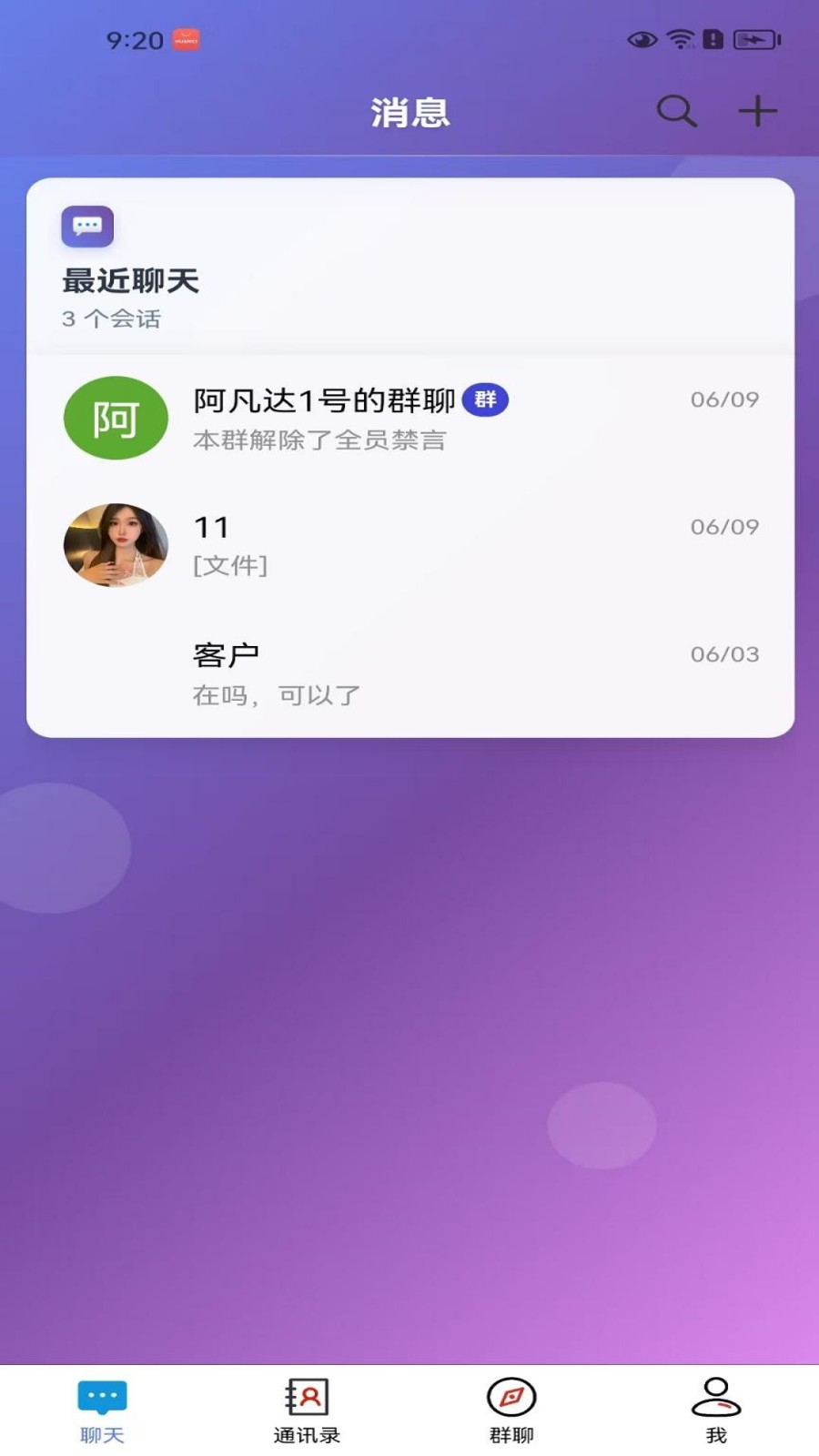This screenshot has height=1456, width=819.
Task: Switch to the 聊天 tab
Action: pos(102,1410)
